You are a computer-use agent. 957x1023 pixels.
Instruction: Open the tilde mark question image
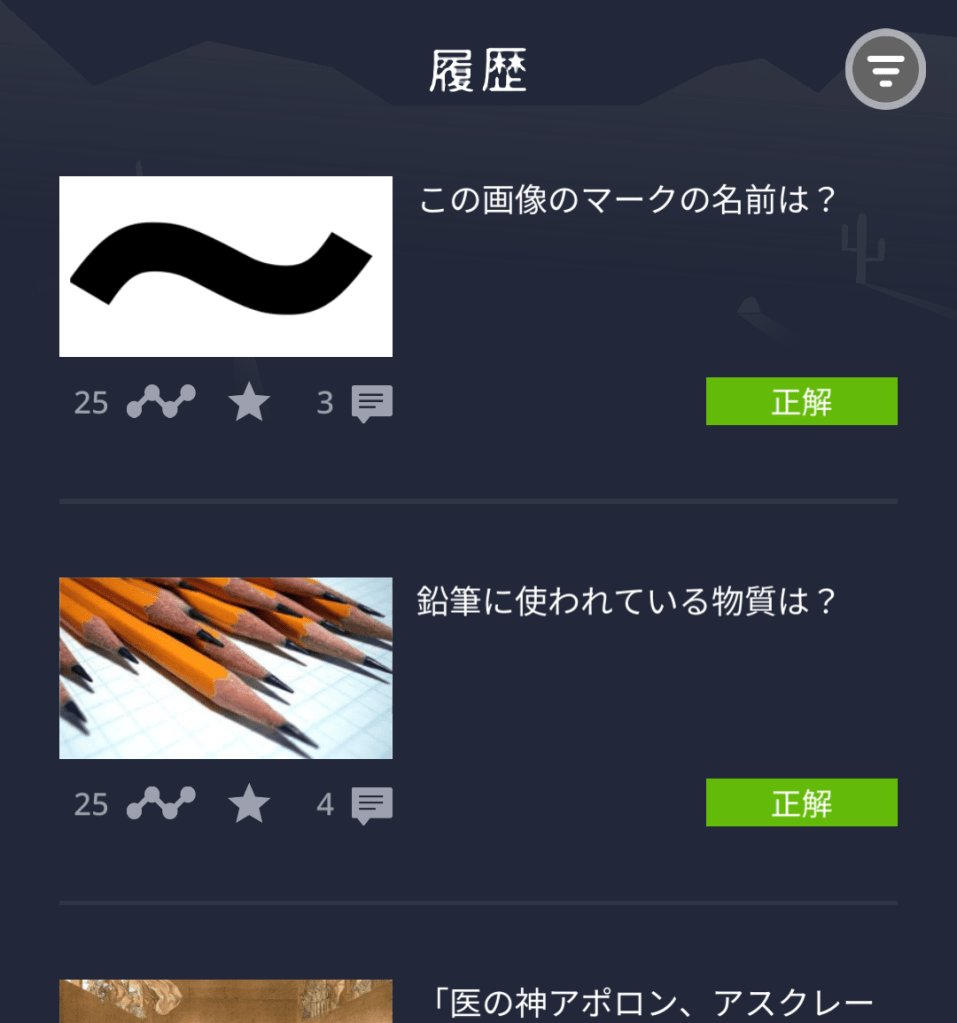[x=225, y=266]
